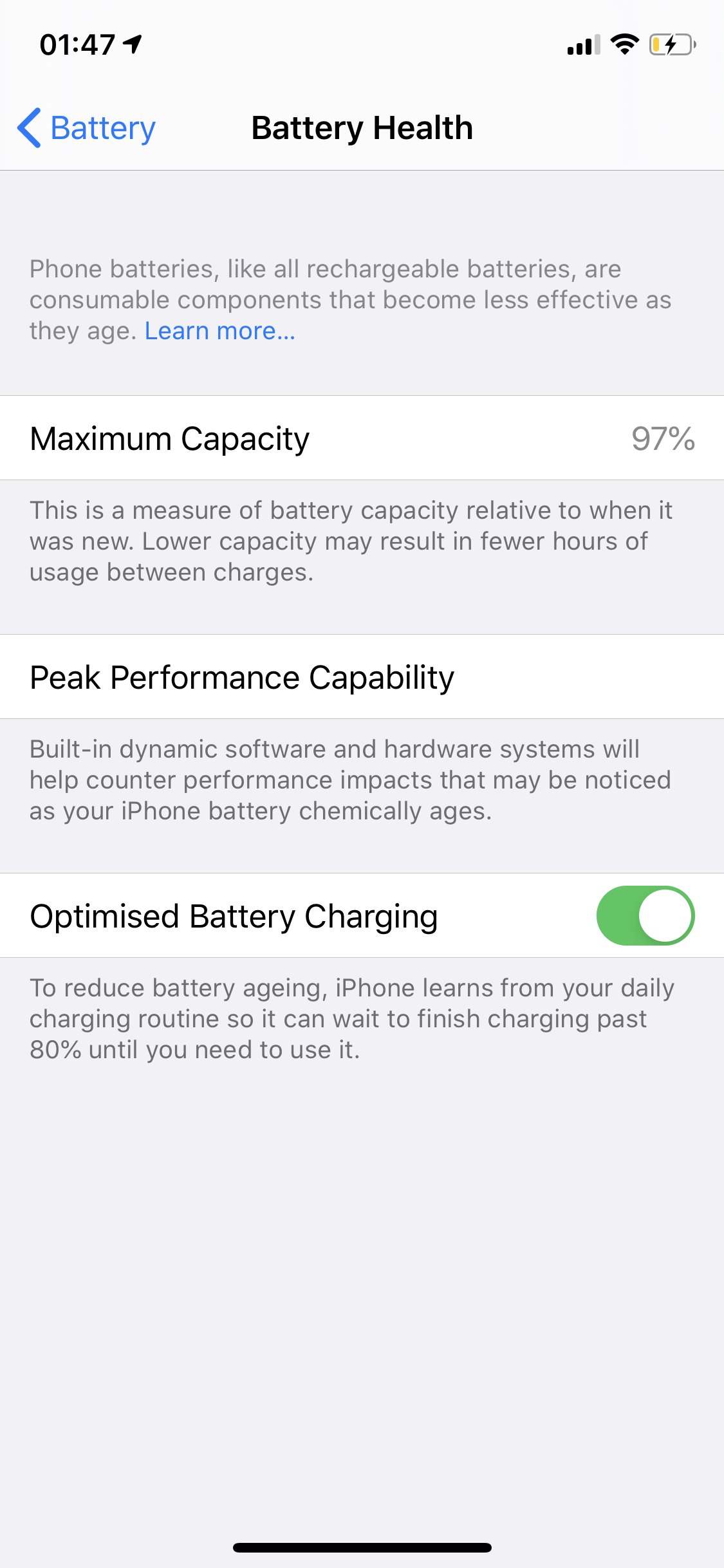Disable Optimised Battery Charging
This screenshot has width=724, height=1568.
point(645,915)
